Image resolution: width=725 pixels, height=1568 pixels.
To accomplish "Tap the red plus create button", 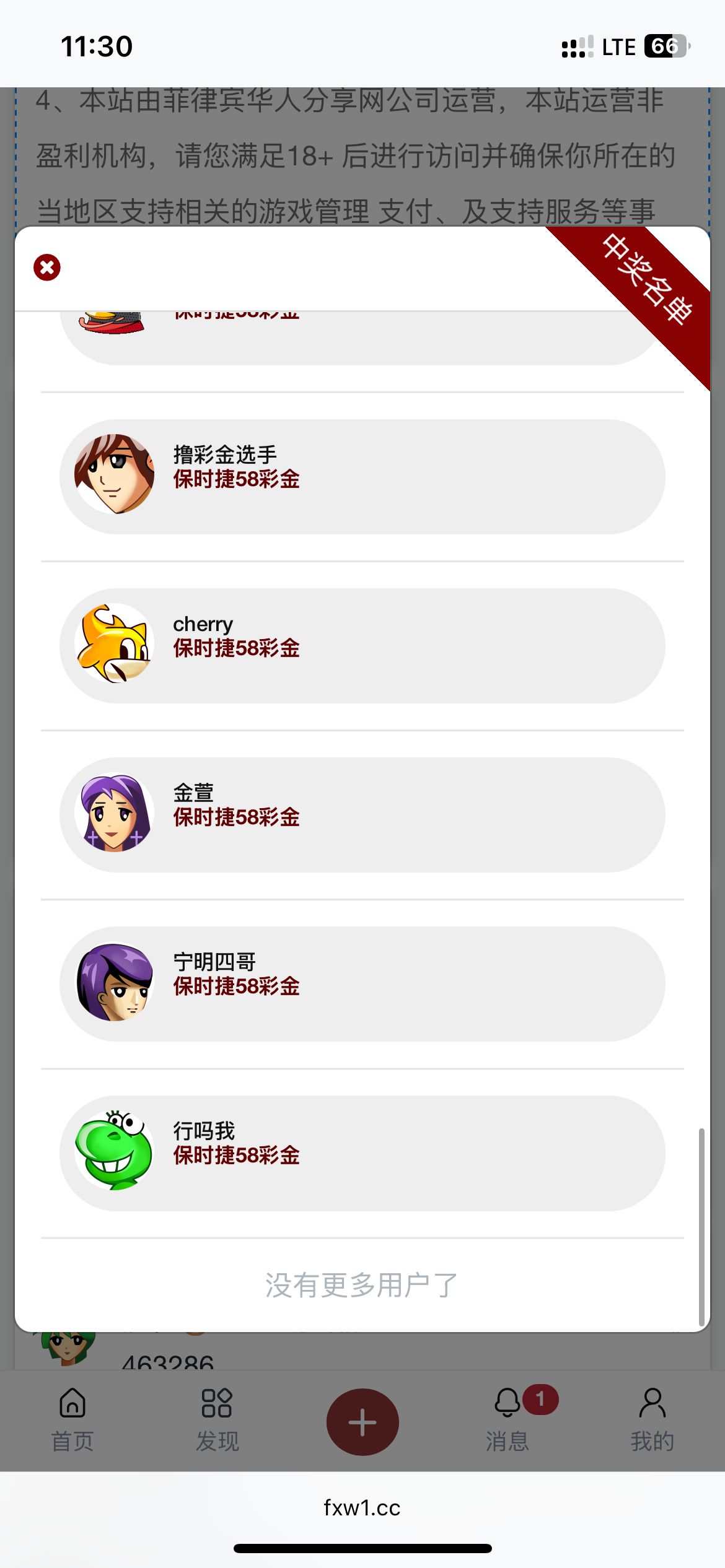I will pyautogui.click(x=362, y=1422).
